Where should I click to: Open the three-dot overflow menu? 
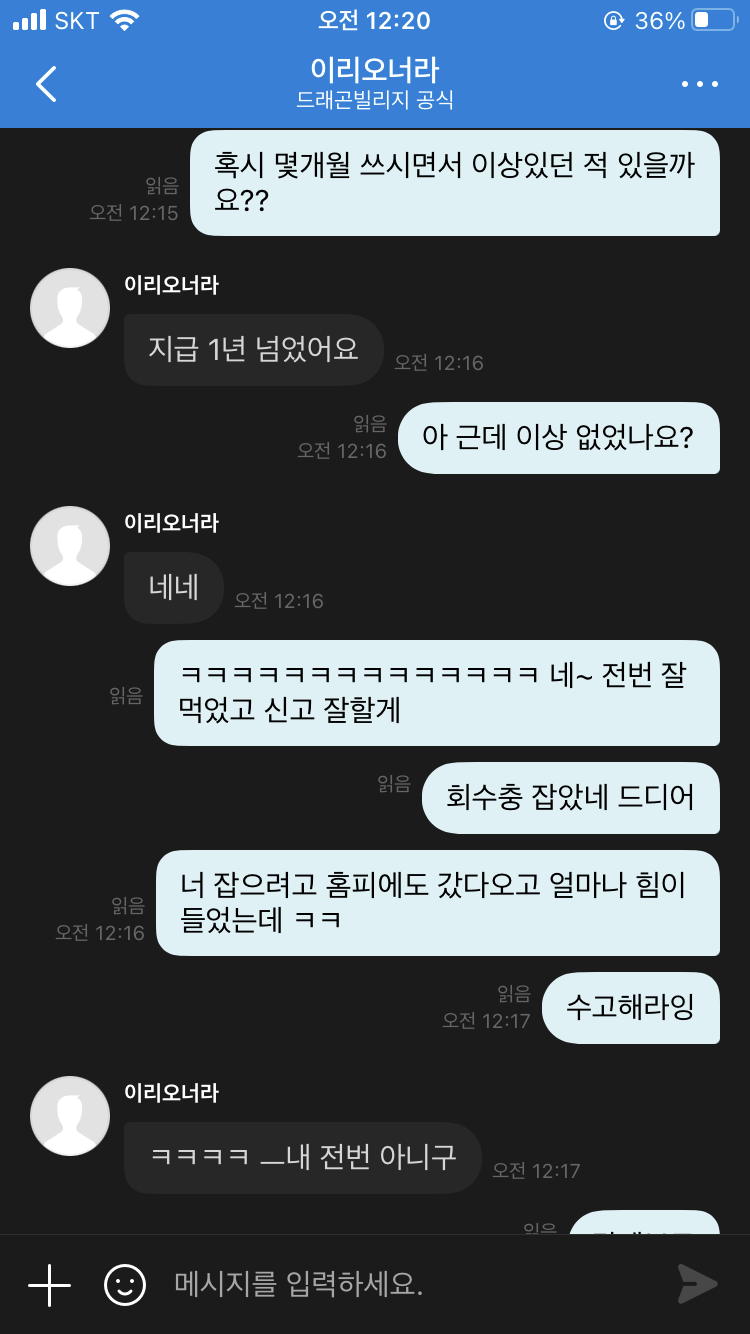click(x=700, y=84)
